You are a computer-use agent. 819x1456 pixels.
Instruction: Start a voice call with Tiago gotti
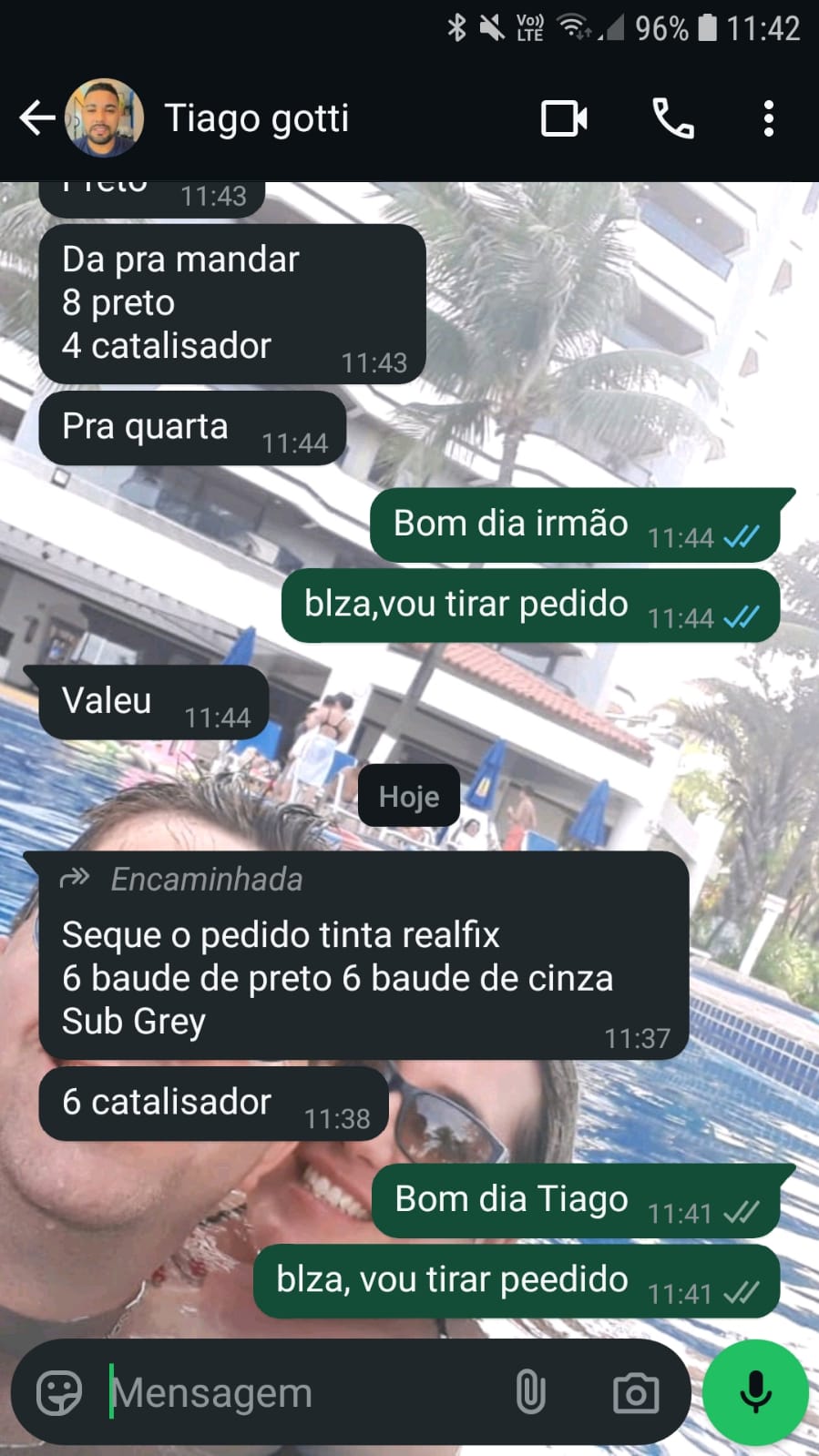coord(673,118)
